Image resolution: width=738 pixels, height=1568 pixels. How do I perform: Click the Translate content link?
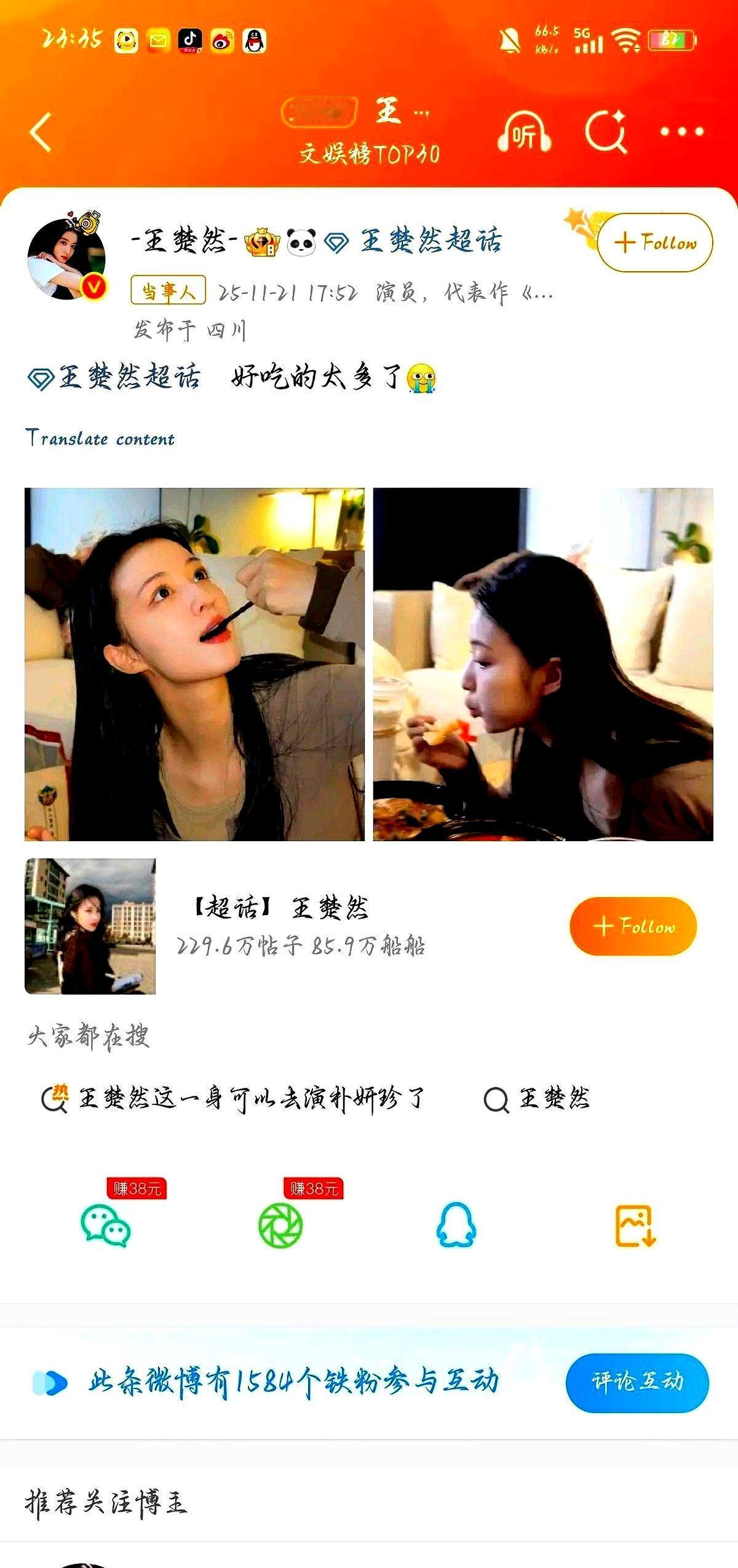pos(100,438)
